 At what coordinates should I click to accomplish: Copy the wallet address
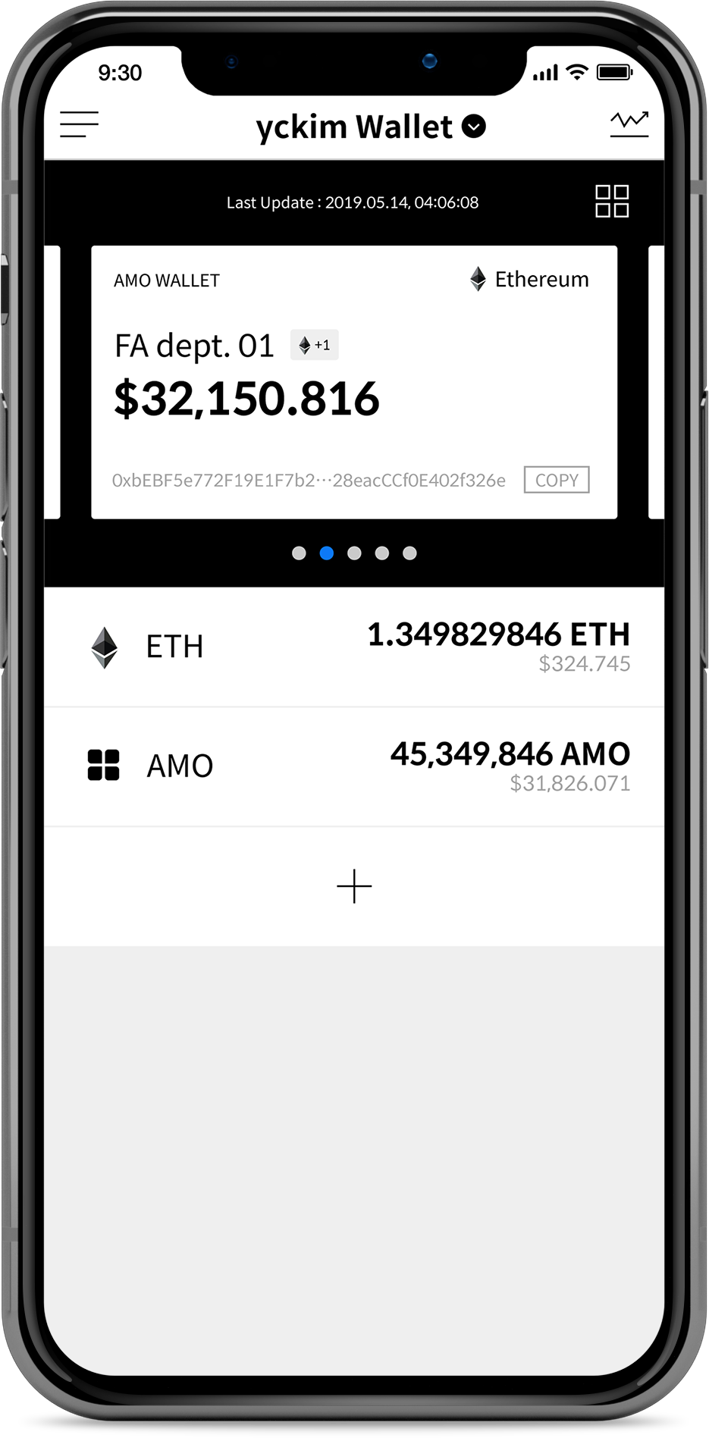tap(556, 480)
